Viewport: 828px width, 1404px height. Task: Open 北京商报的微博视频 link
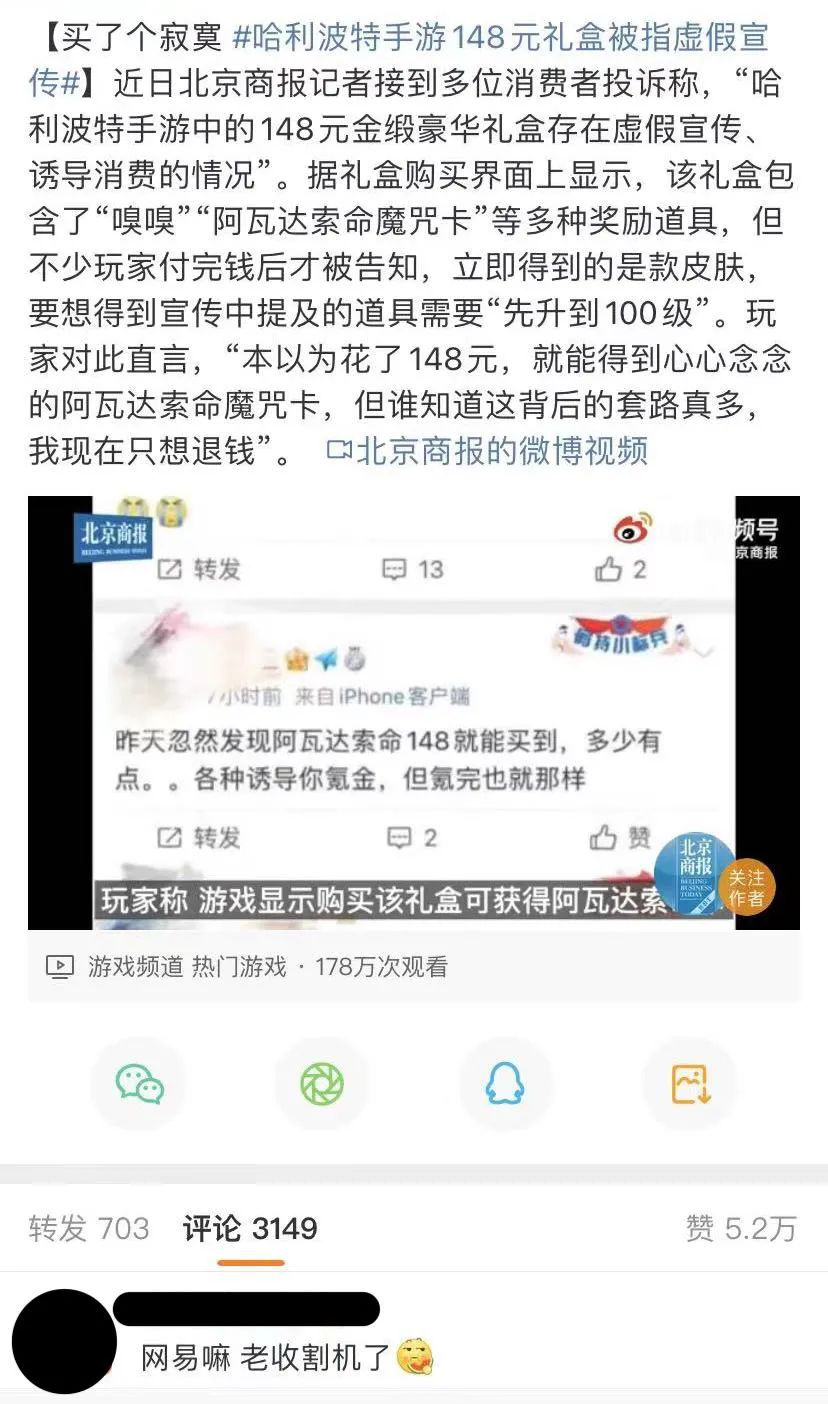(489, 451)
